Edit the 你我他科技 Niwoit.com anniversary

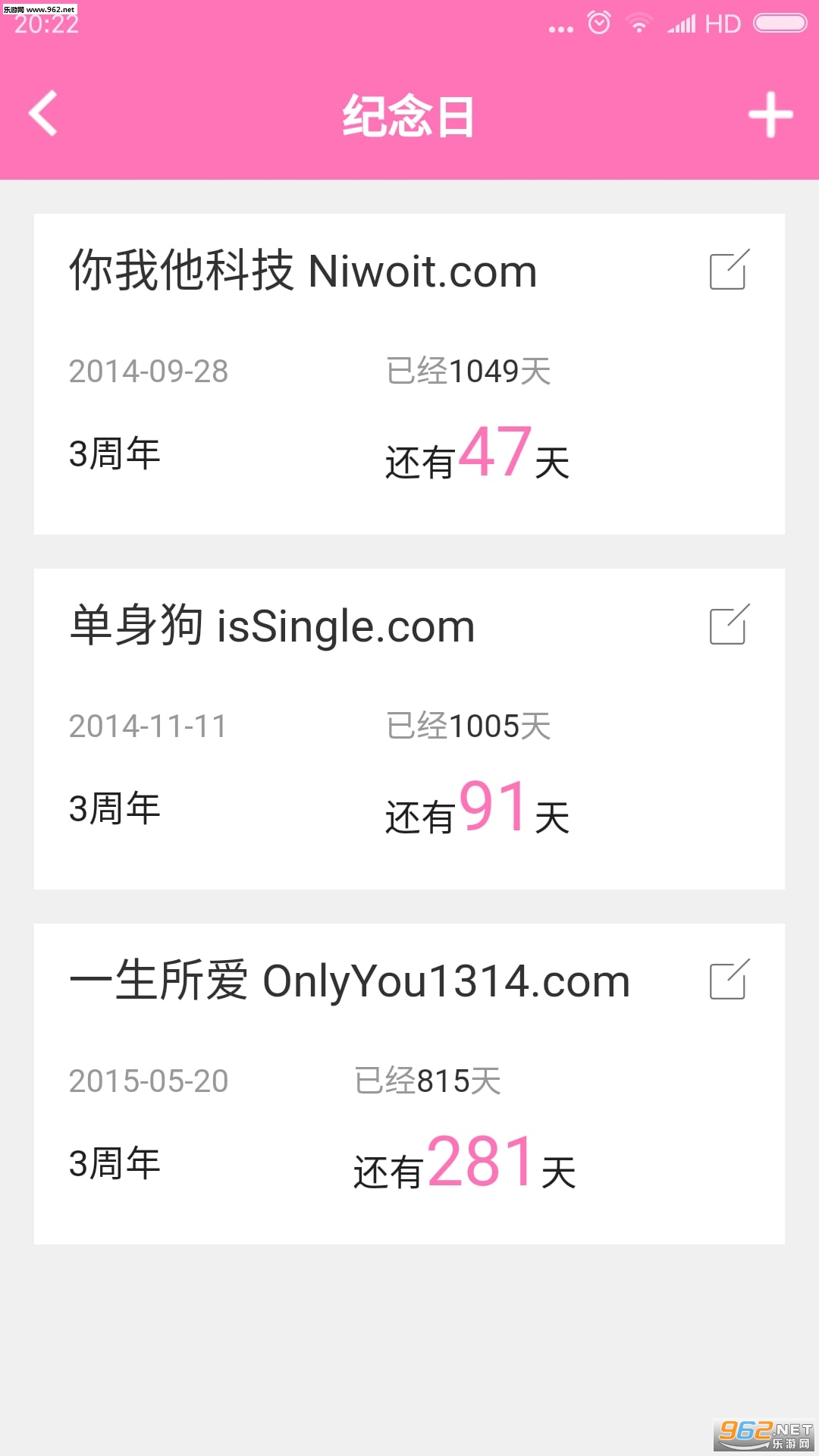click(x=729, y=270)
